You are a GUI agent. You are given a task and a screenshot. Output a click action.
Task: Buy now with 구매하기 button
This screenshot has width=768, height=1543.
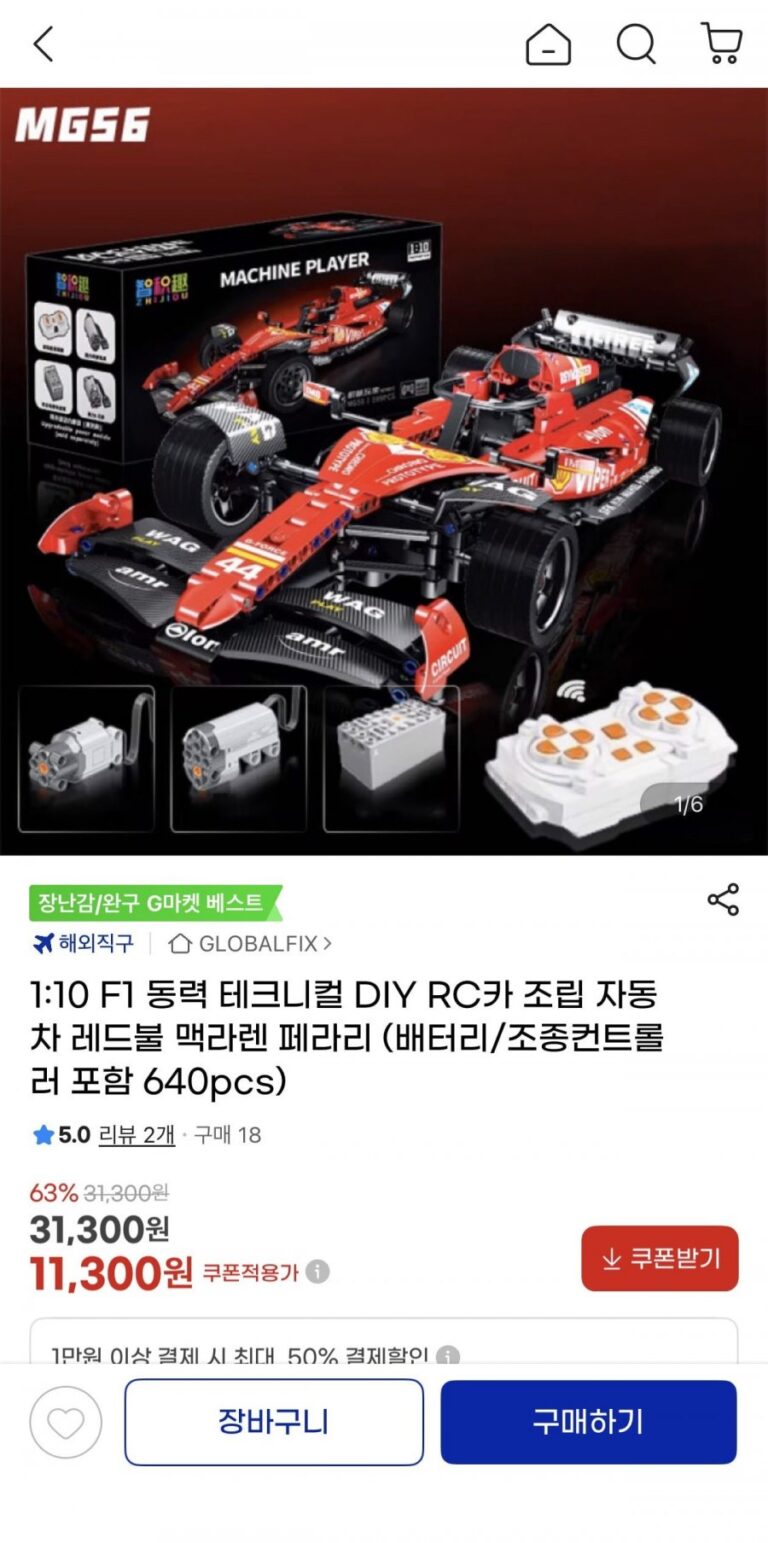click(x=588, y=1421)
